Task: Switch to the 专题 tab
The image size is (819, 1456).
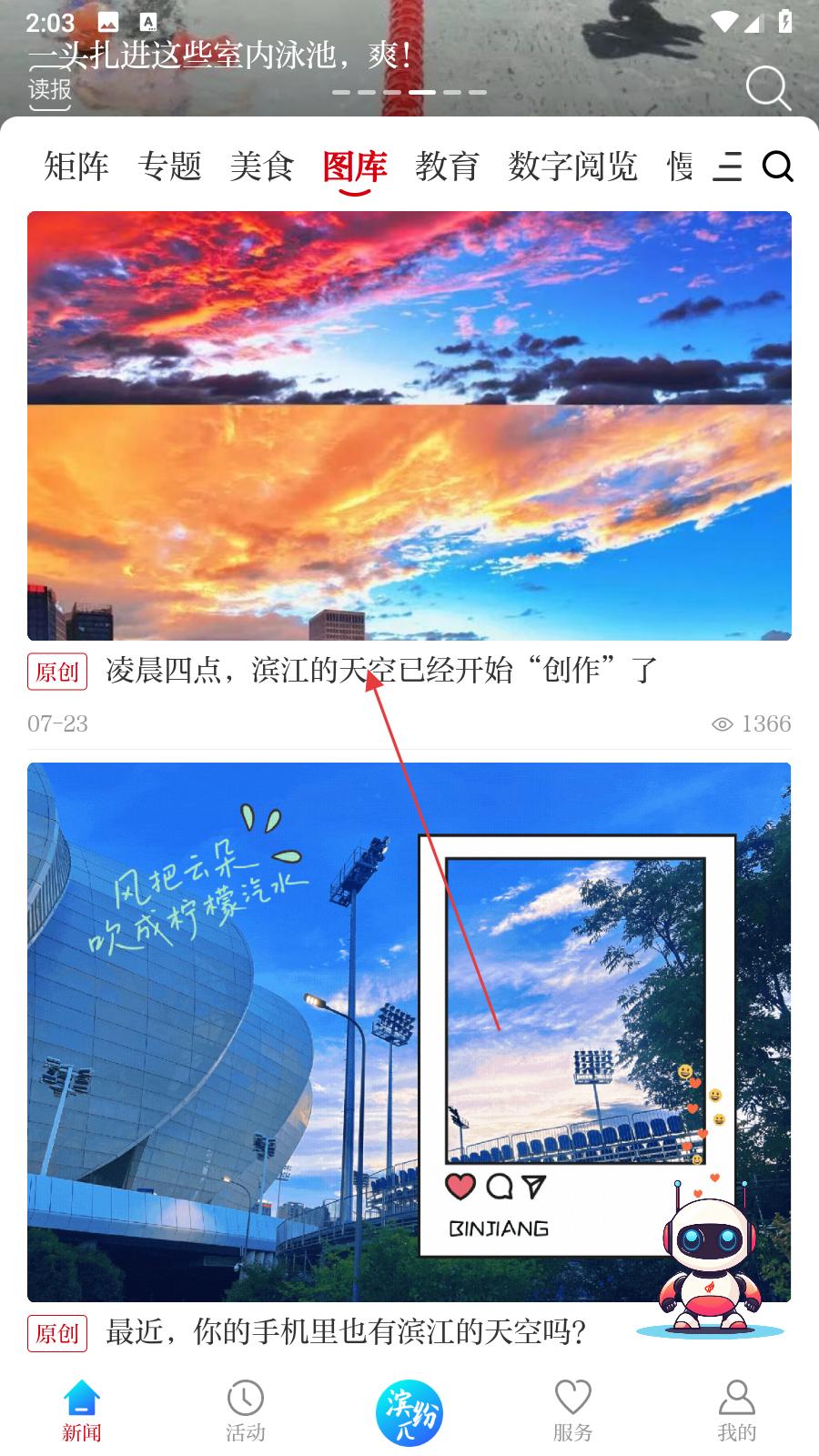Action: [x=169, y=167]
